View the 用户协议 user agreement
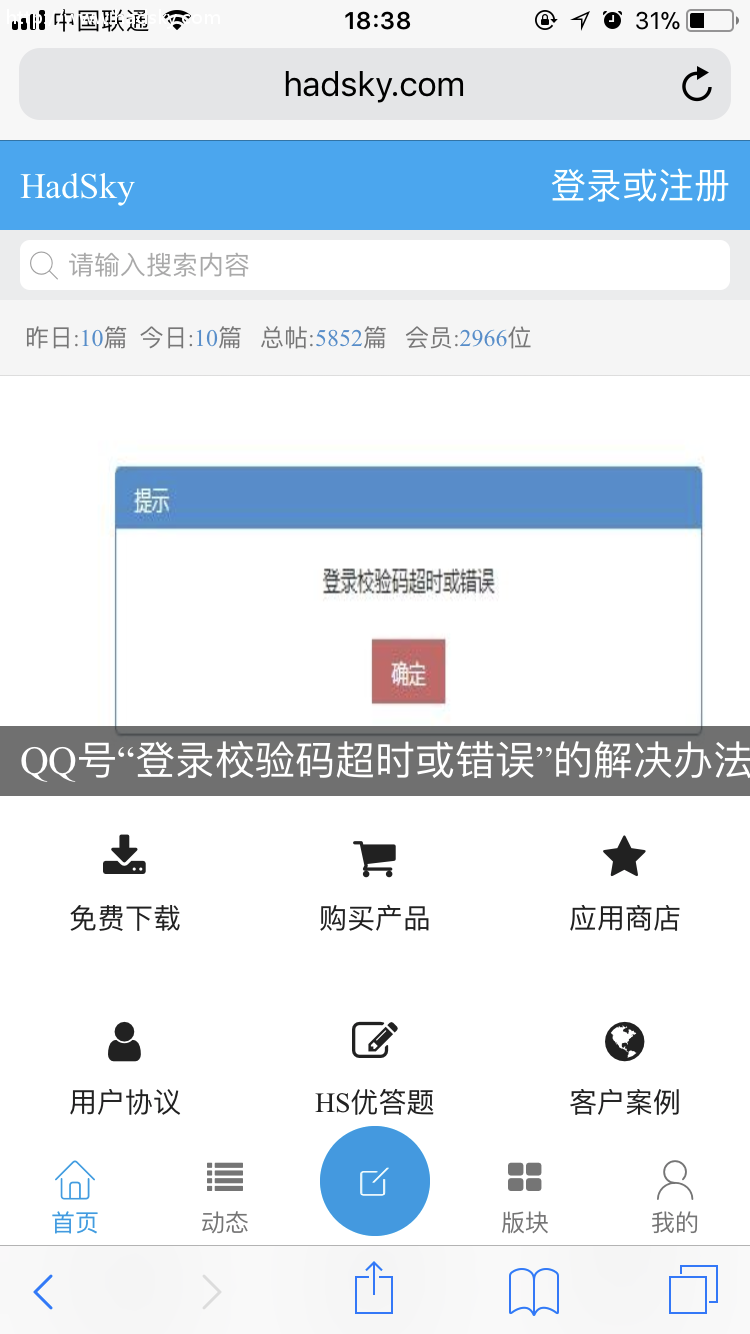 [x=125, y=1068]
